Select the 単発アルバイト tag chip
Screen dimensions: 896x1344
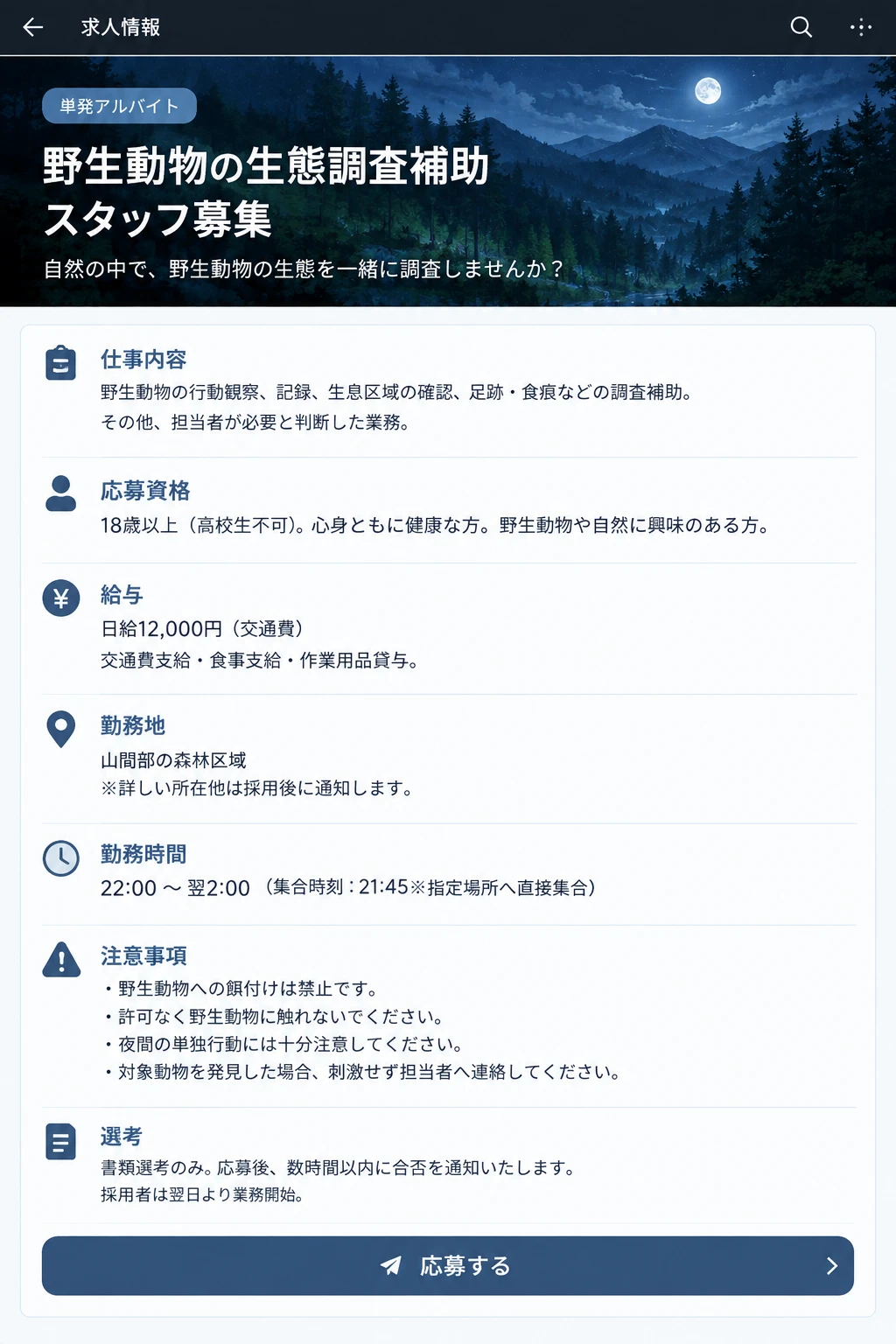coord(119,107)
